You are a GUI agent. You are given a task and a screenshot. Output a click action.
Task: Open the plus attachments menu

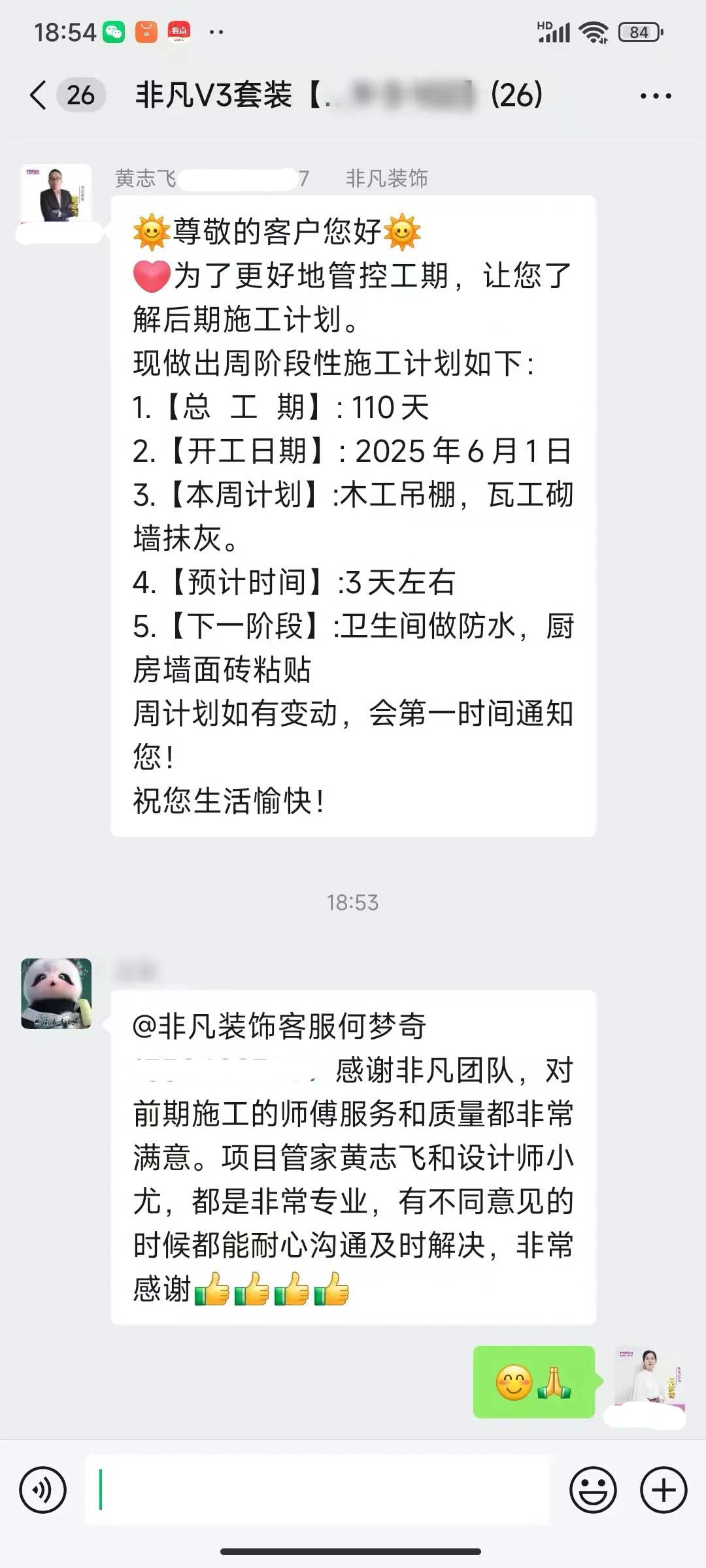(664, 1490)
